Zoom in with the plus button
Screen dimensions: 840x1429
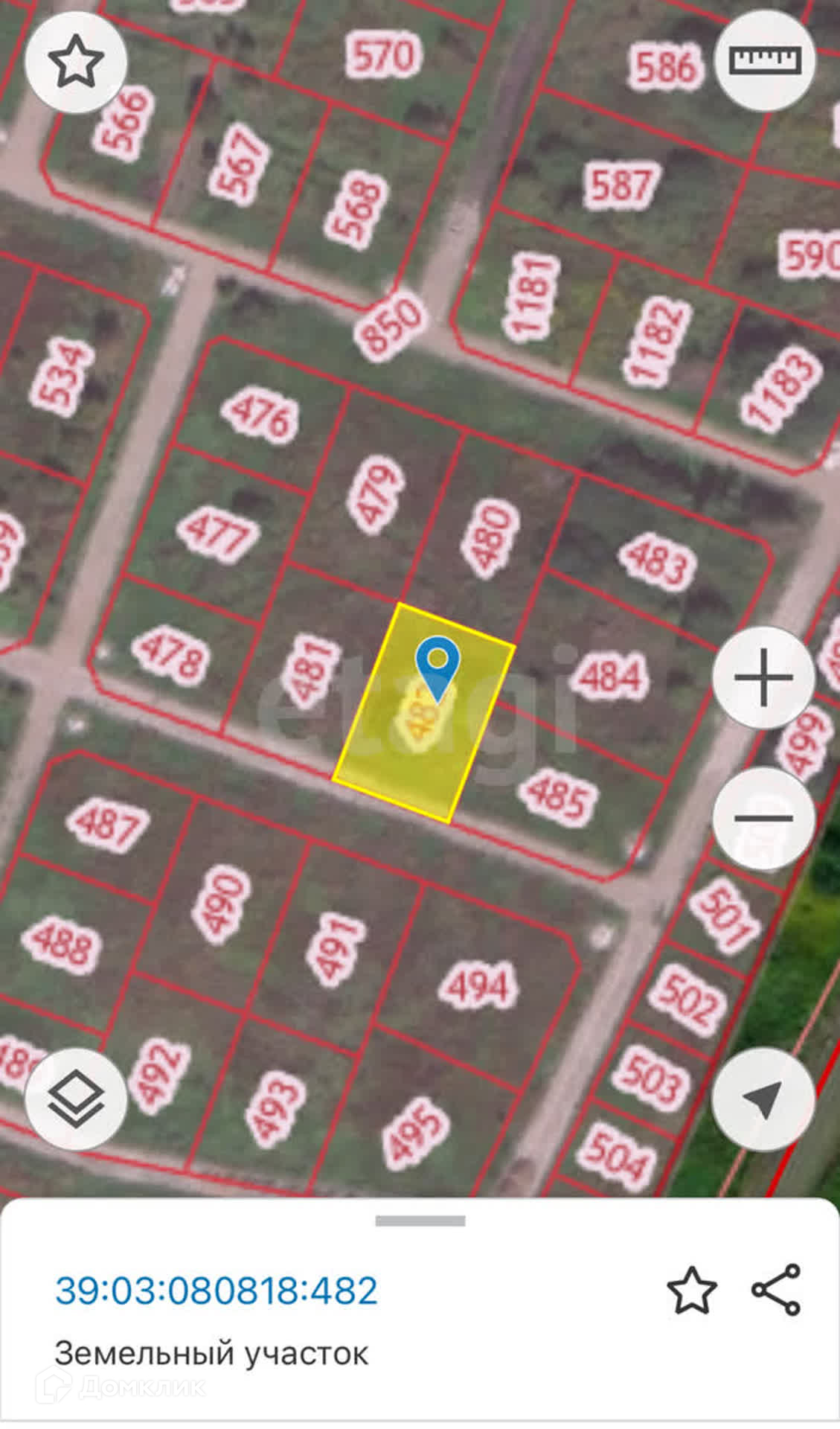click(763, 677)
